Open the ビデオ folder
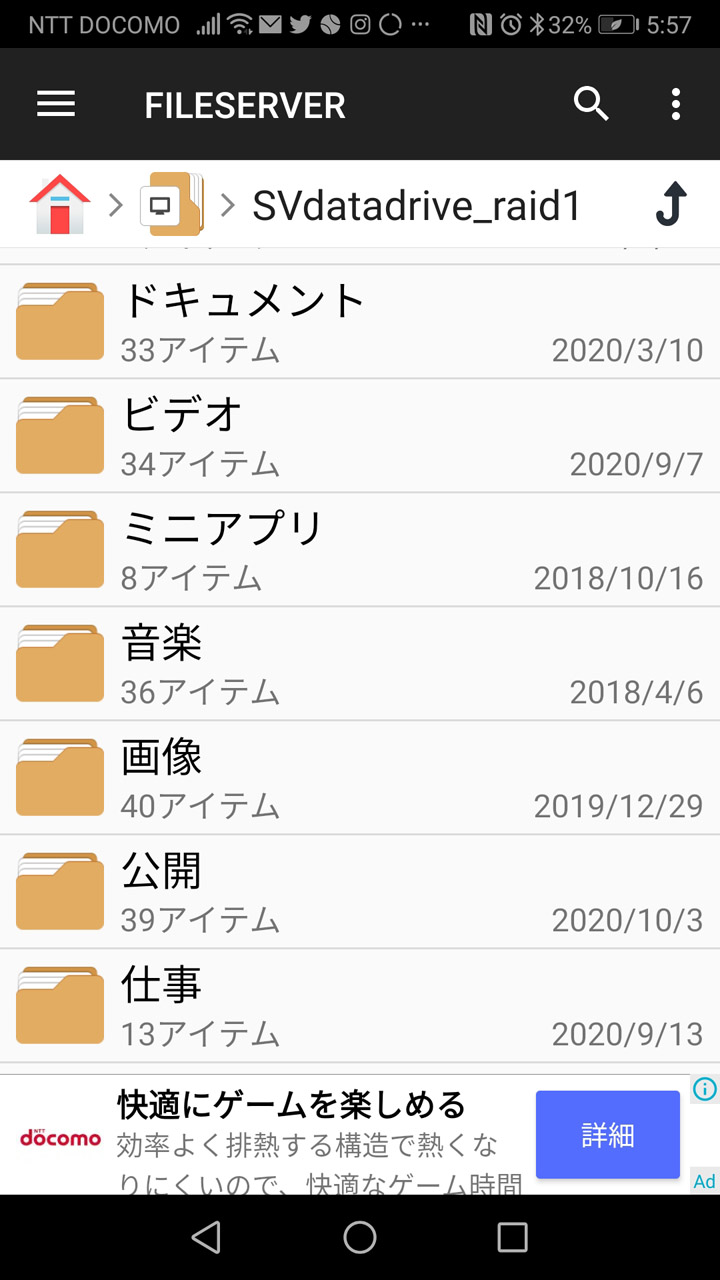This screenshot has height=1280, width=720. click(360, 436)
